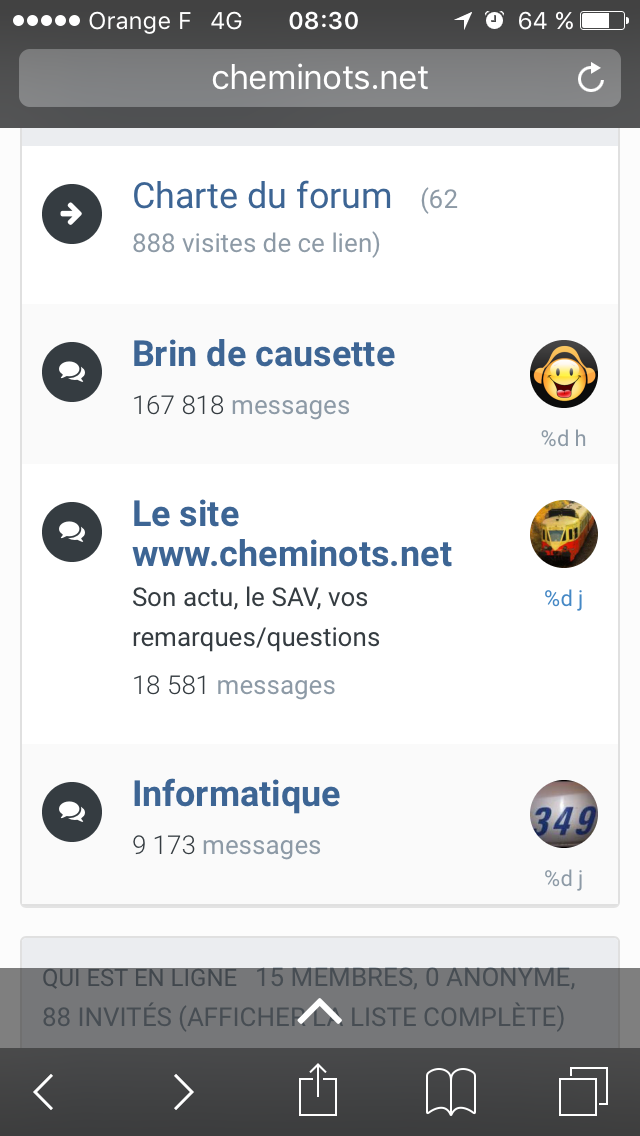640x1136 pixels.
Task: View train avatar in Le site row
Action: pyautogui.click(x=564, y=534)
